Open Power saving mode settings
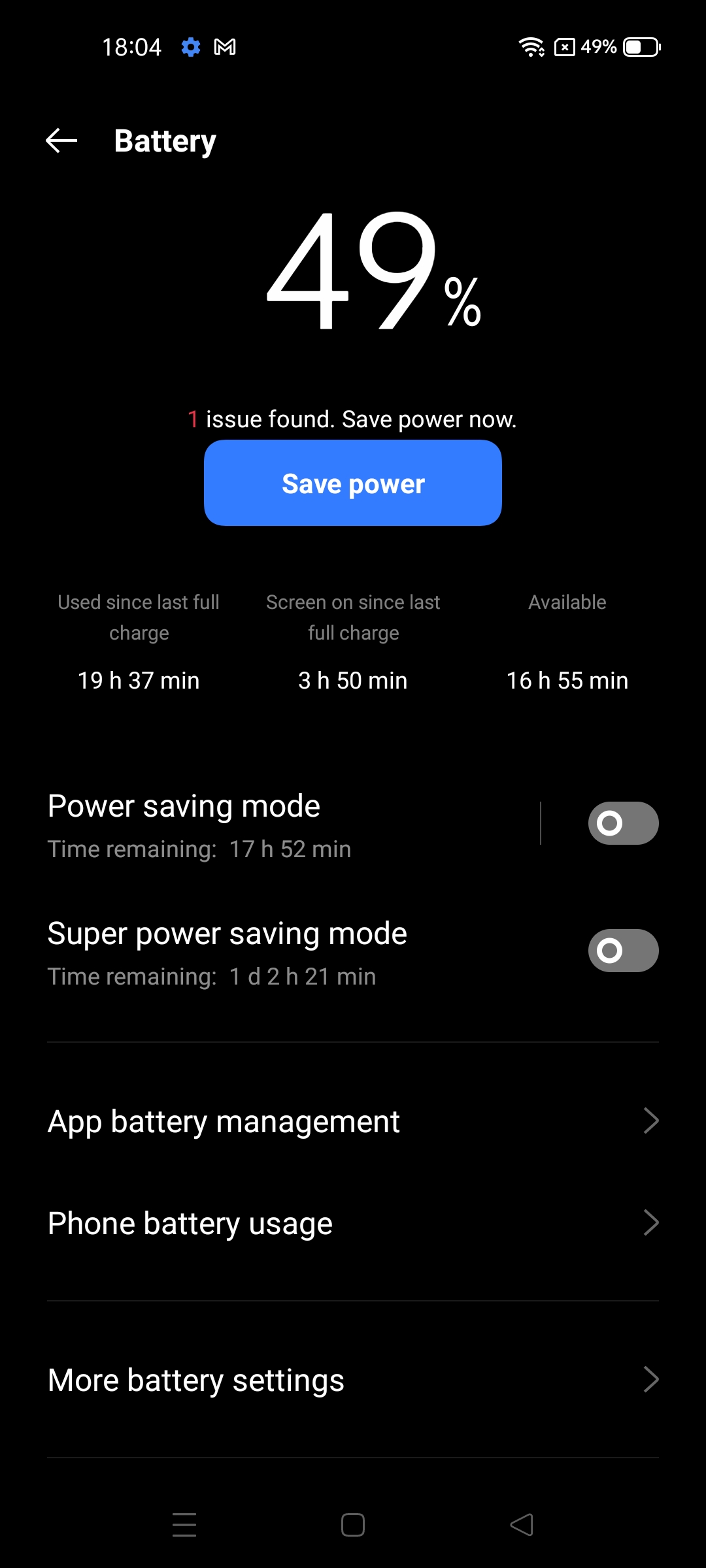 (288, 825)
